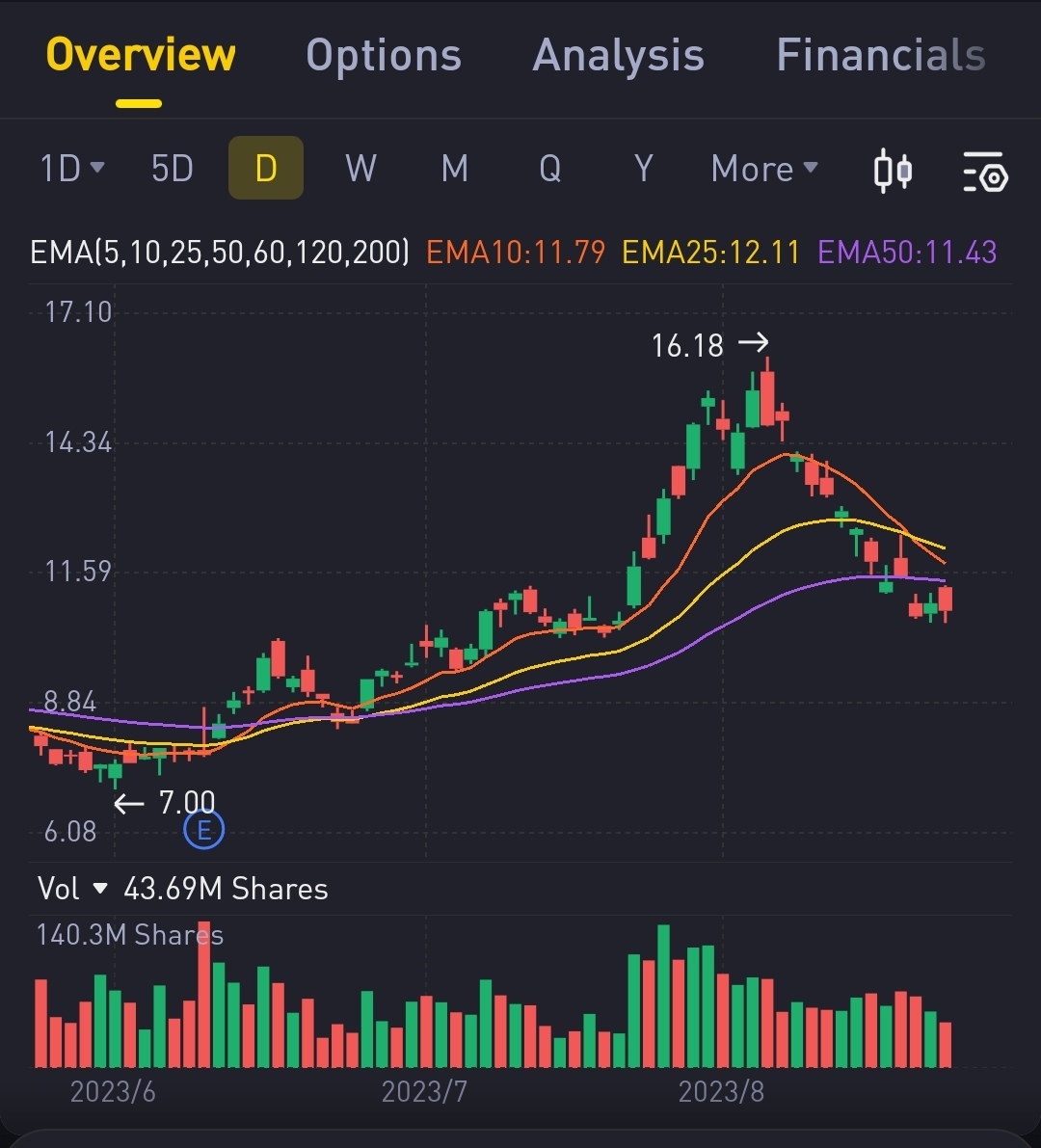Expand the More intervals dropdown
1041x1148 pixels.
pyautogui.click(x=764, y=169)
